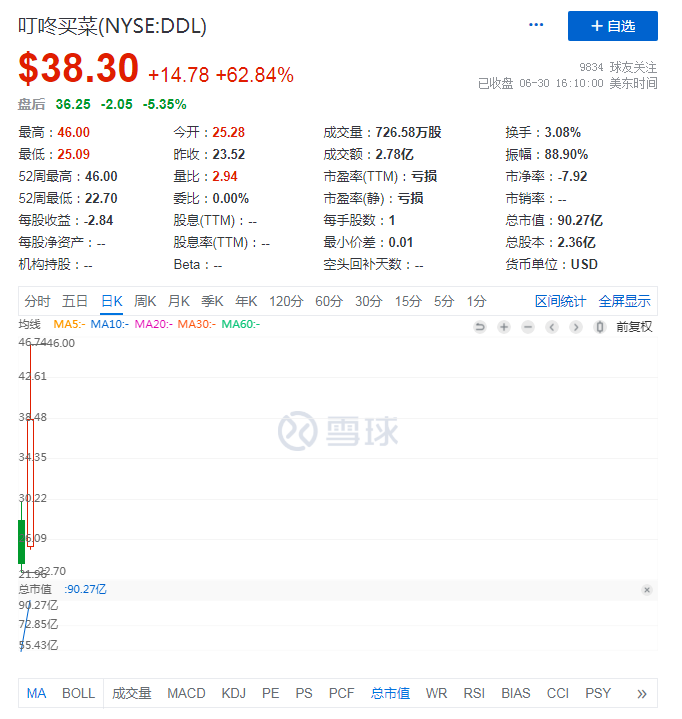Show the 成交量 volume indicator
Viewport: 682px width, 719px height.
point(131,693)
